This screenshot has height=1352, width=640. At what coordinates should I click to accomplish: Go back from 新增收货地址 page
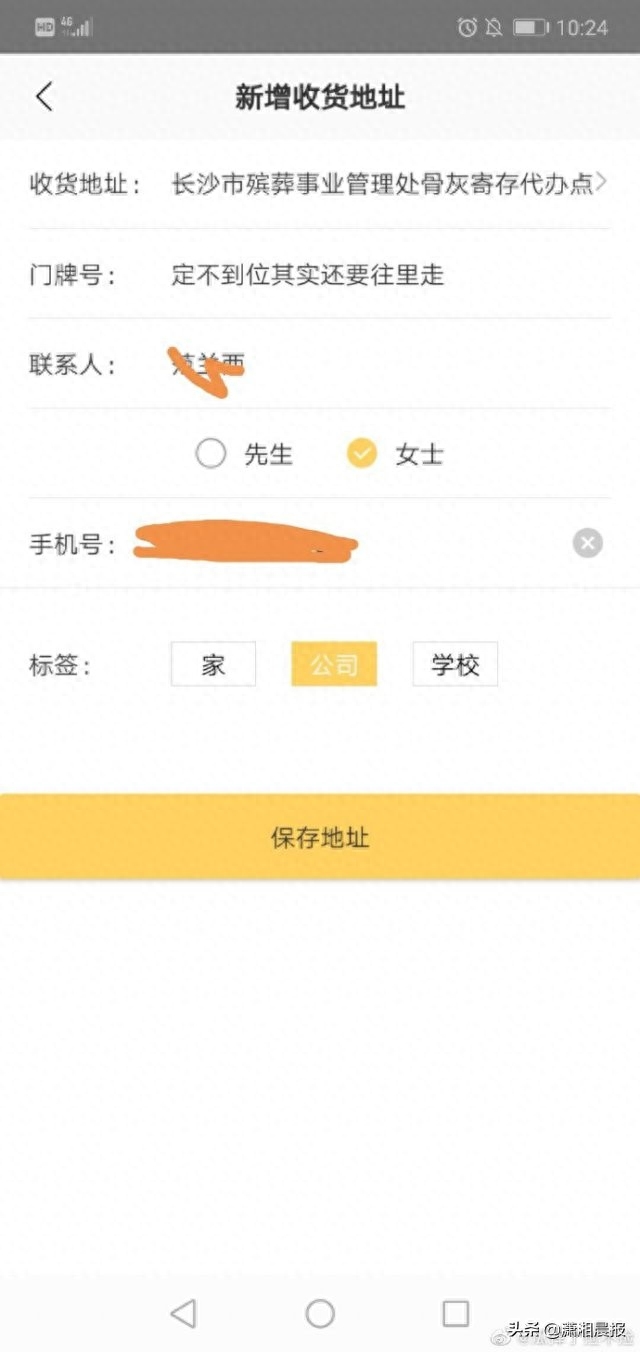click(43, 97)
